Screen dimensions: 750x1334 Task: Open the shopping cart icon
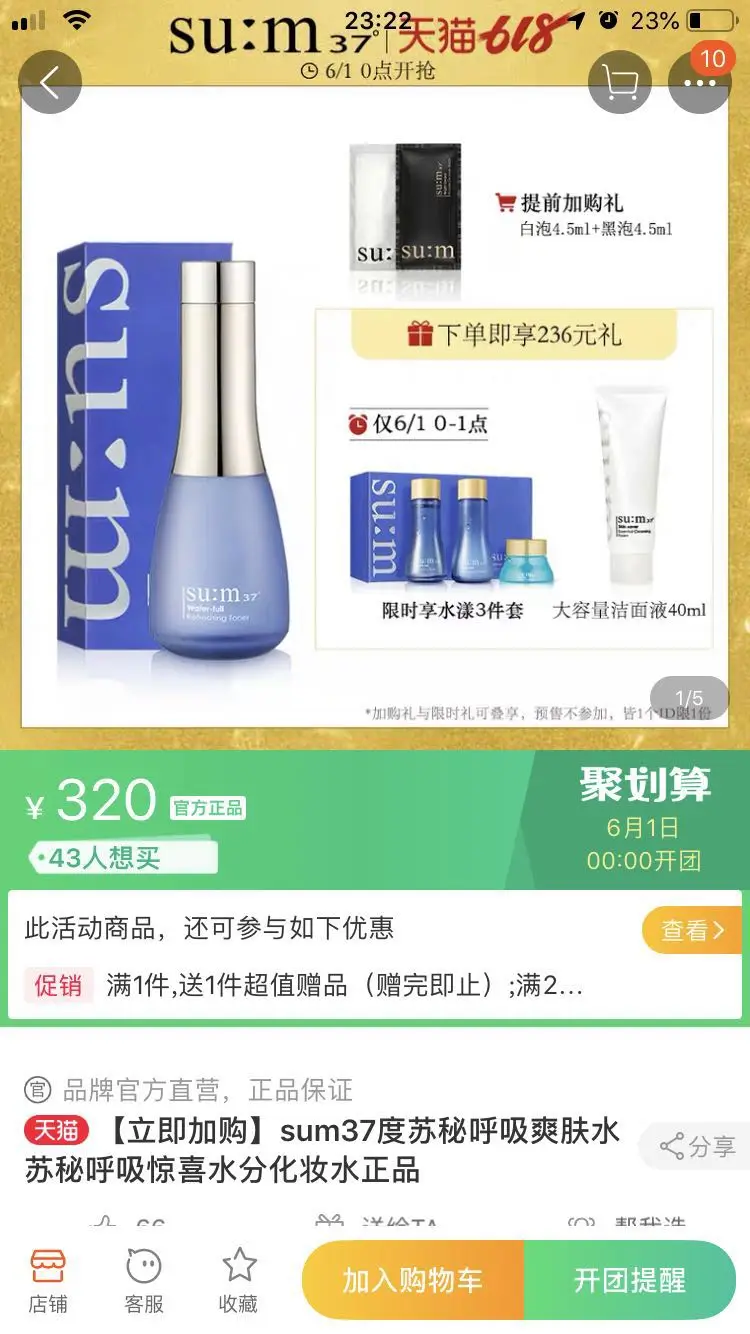click(620, 81)
